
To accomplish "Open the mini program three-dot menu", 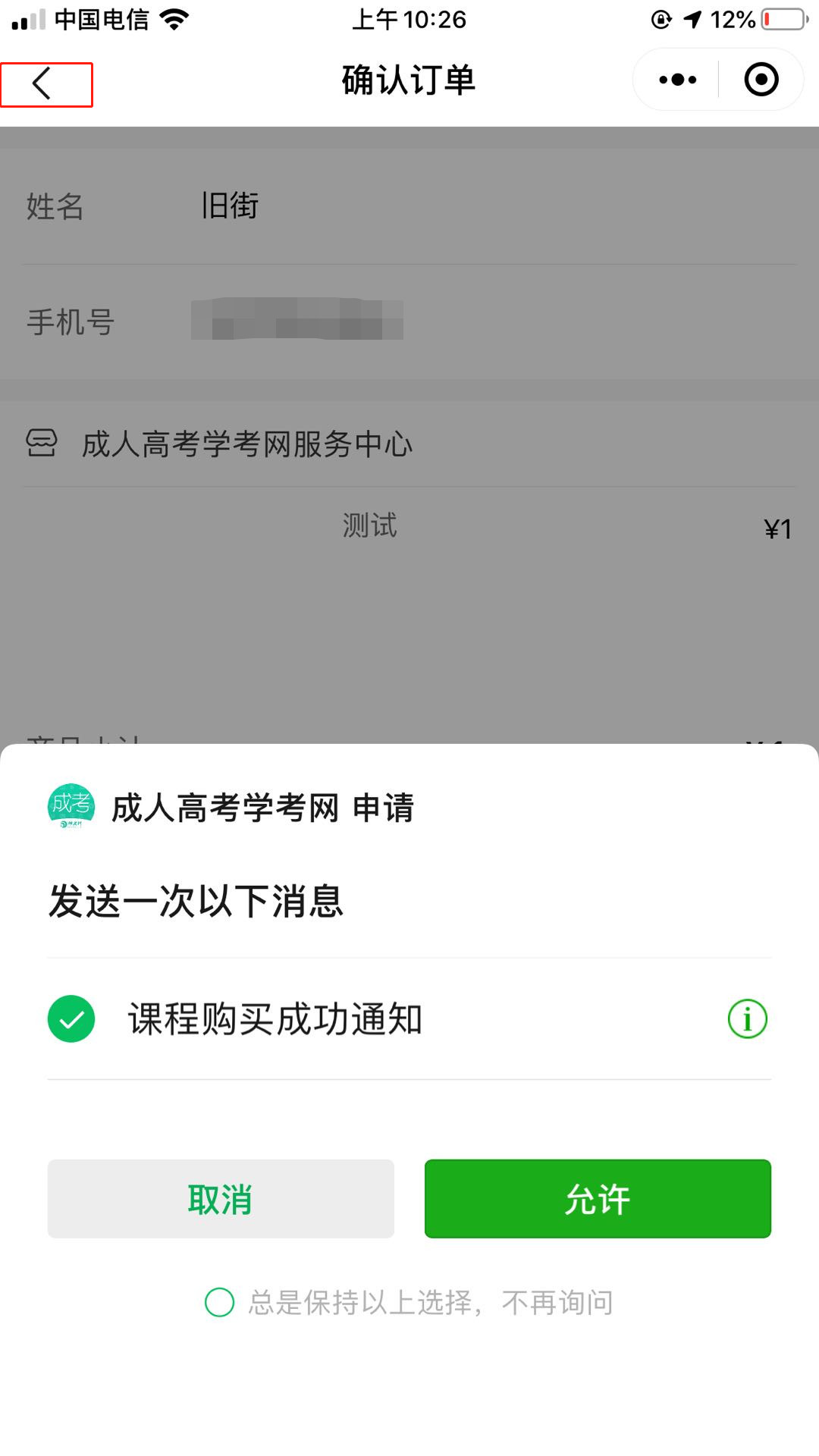I will coord(677,80).
